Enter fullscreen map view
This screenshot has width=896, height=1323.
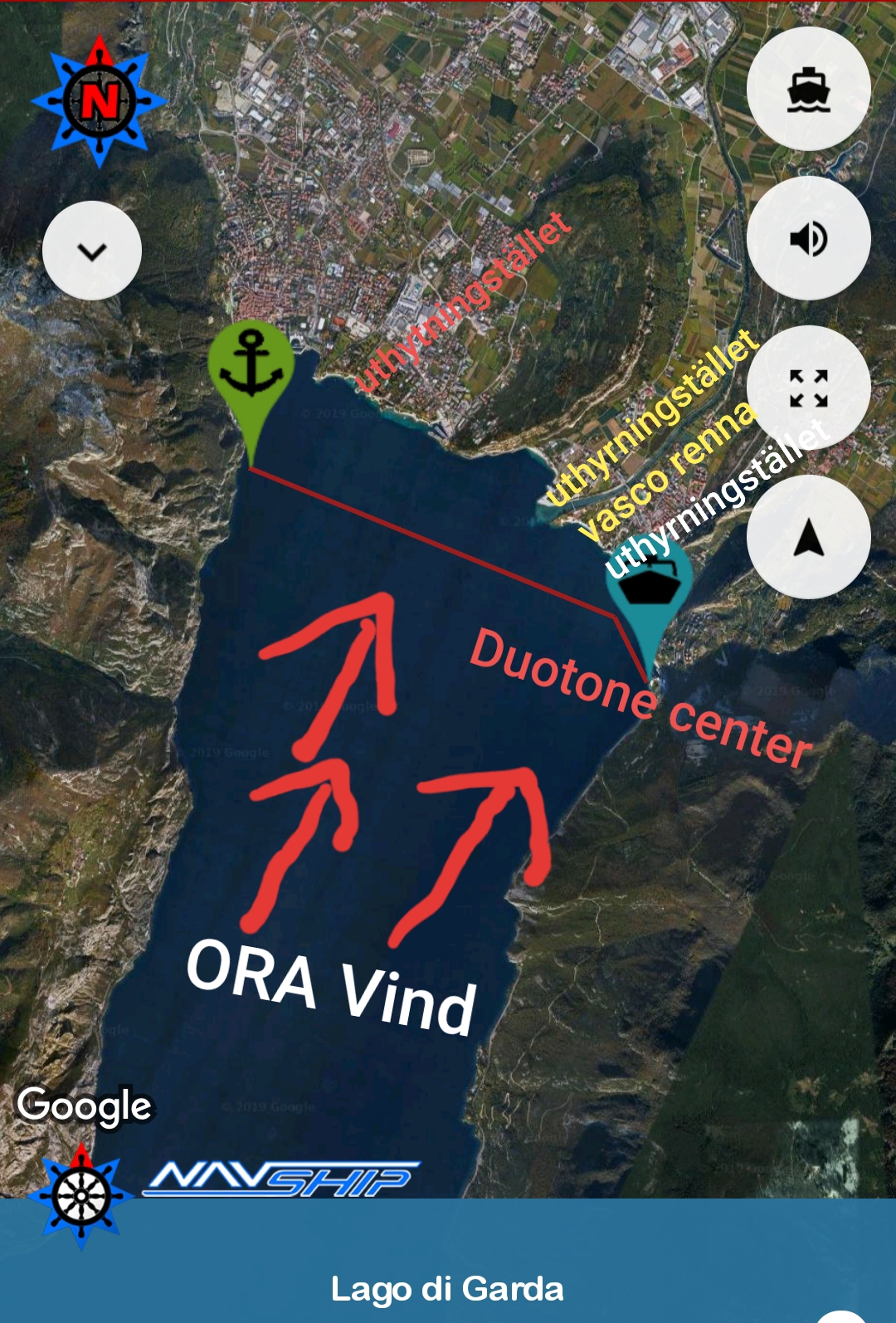(x=808, y=388)
